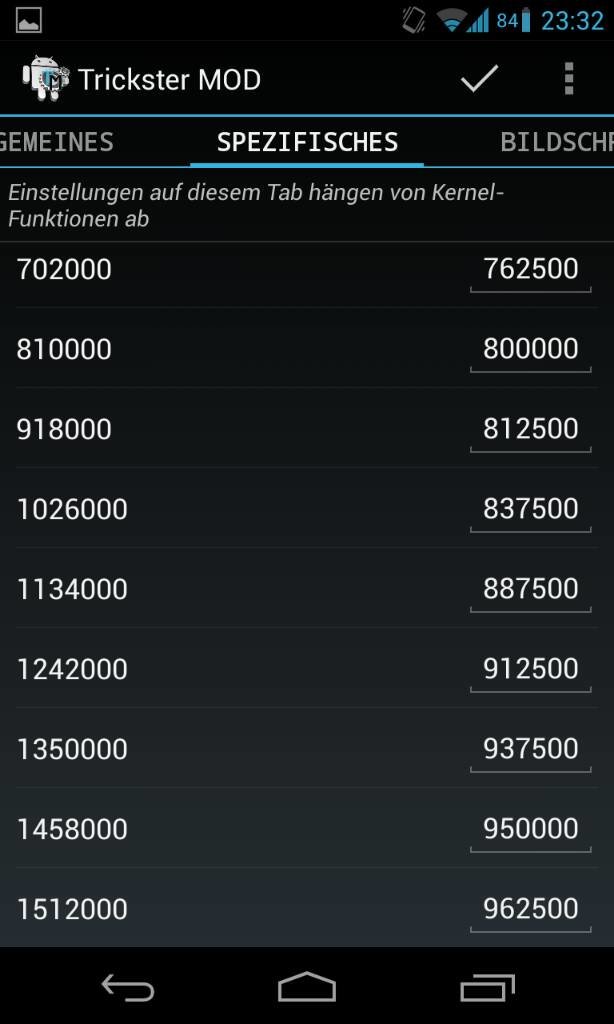Edit the voltage field for 810000

tap(530, 350)
